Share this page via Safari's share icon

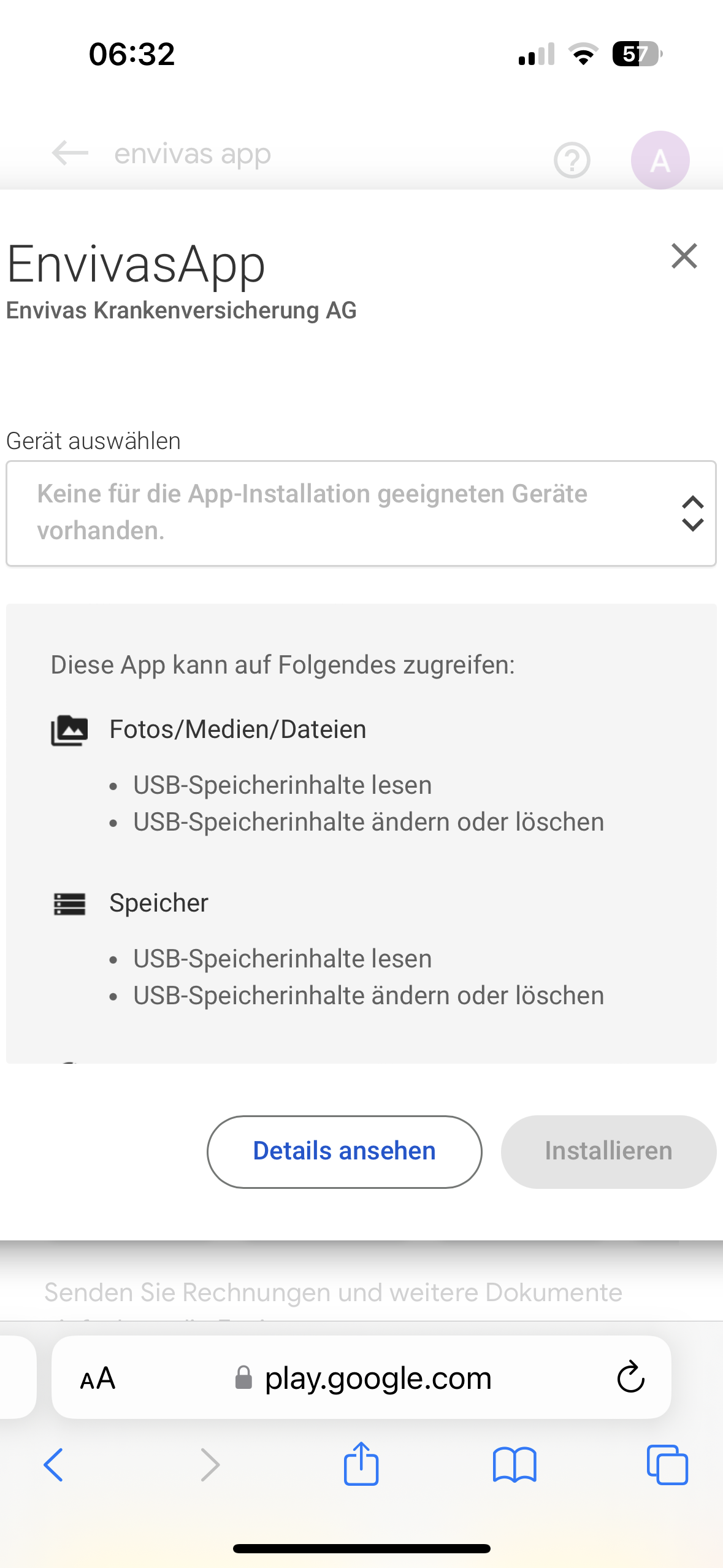[x=361, y=1464]
